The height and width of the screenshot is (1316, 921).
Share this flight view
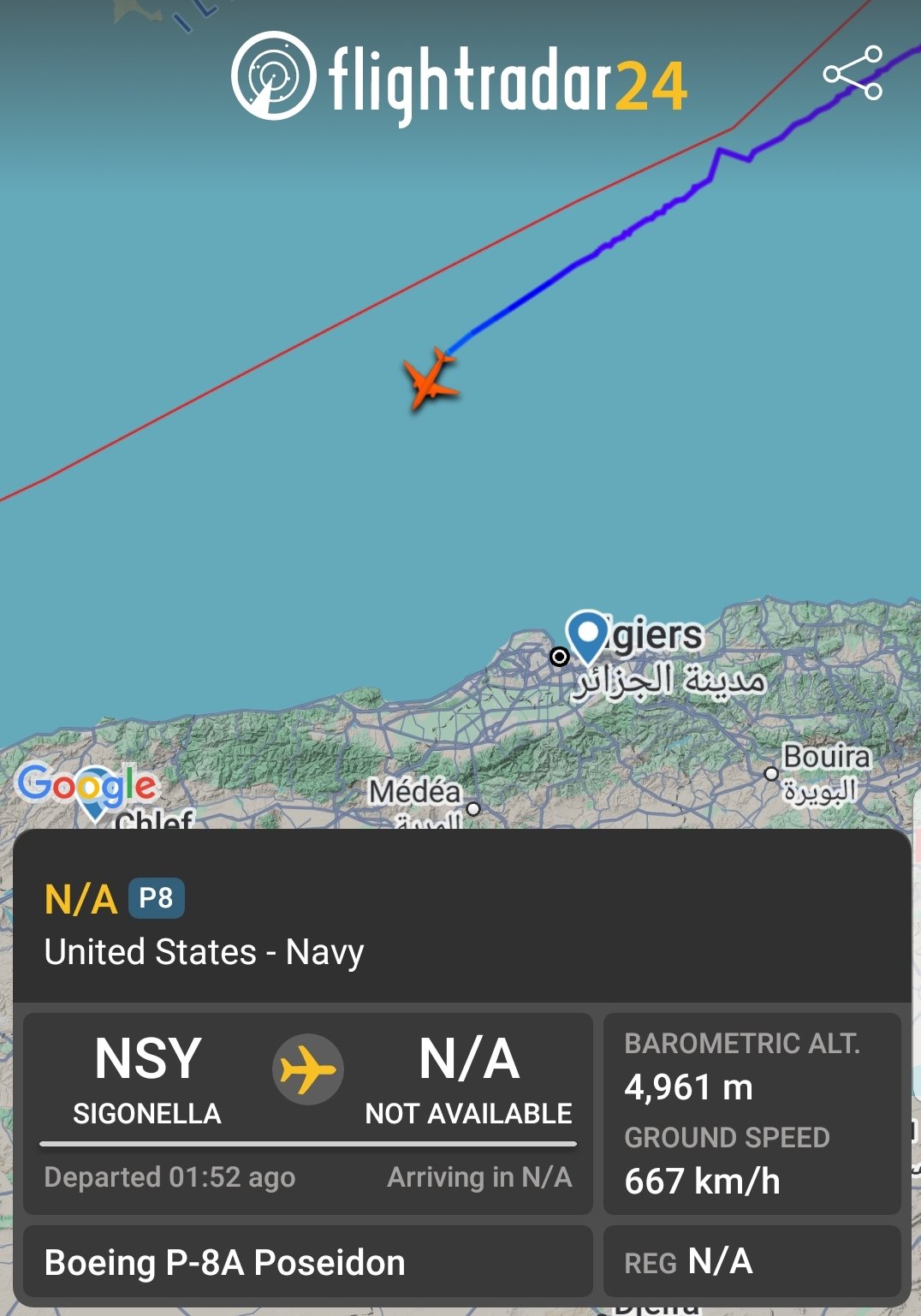[x=853, y=74]
